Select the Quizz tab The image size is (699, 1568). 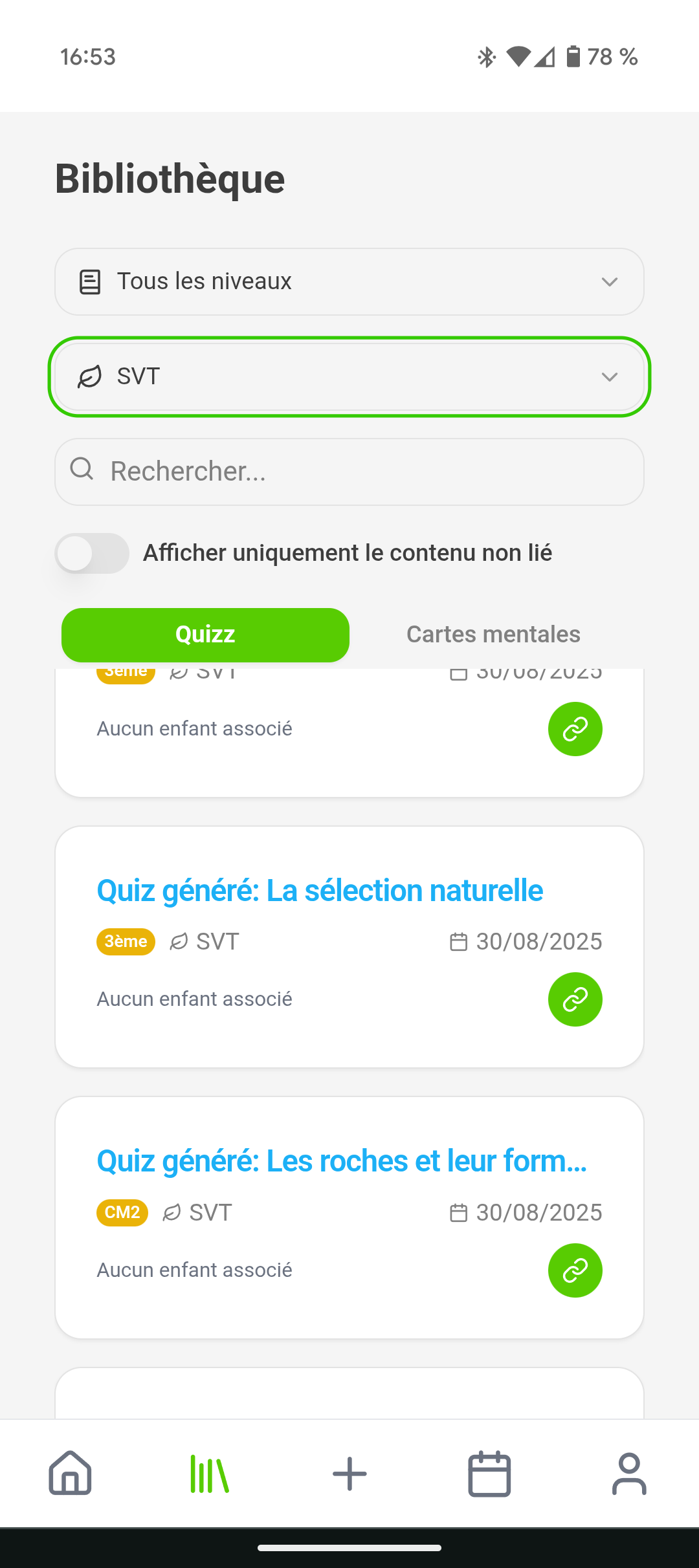[x=205, y=635]
